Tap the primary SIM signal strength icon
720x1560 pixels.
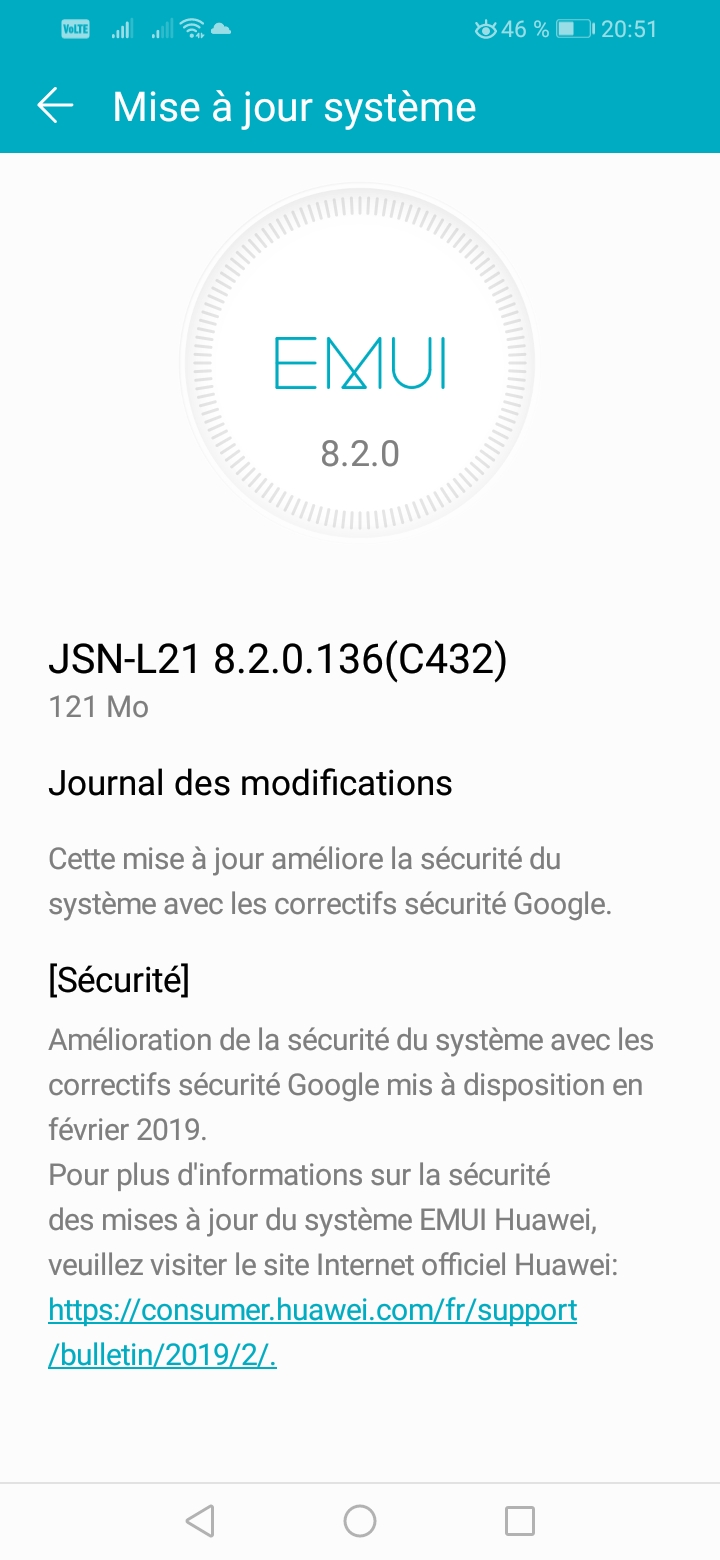tap(122, 28)
